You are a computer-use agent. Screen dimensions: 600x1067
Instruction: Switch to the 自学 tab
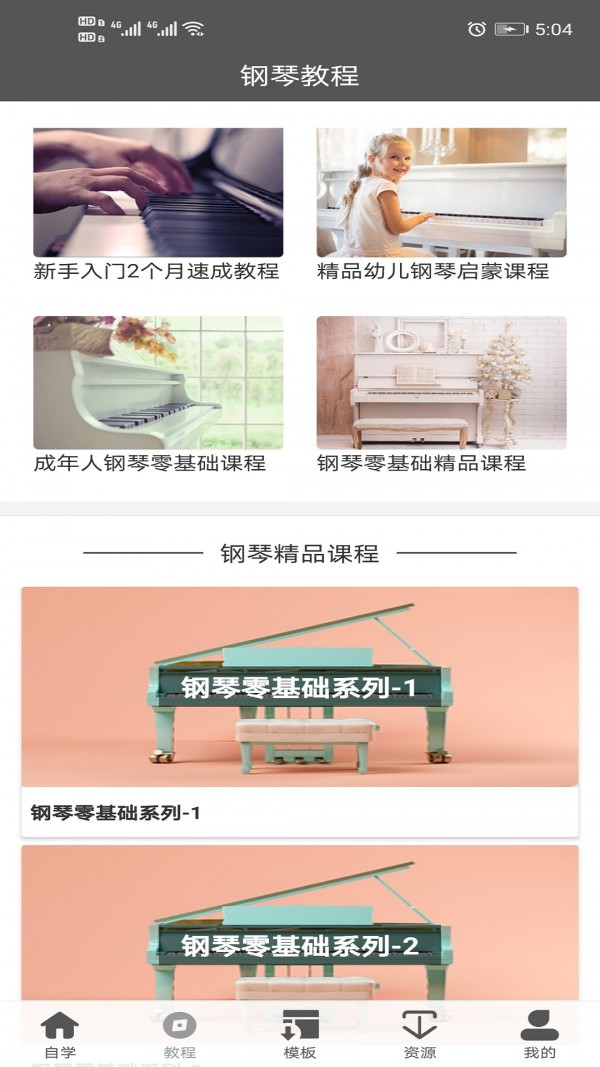click(x=60, y=1034)
